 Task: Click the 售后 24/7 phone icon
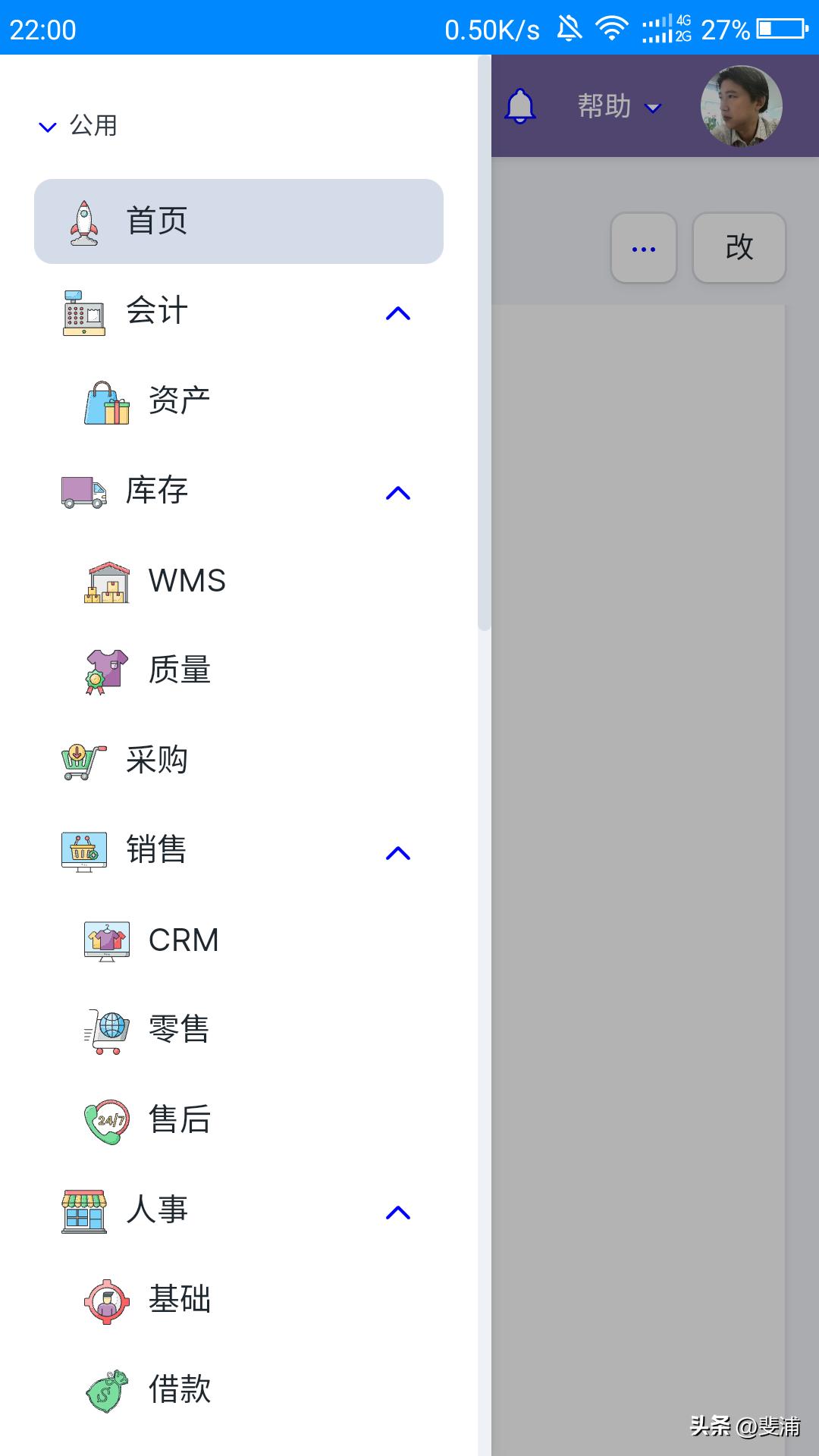[x=106, y=1121]
